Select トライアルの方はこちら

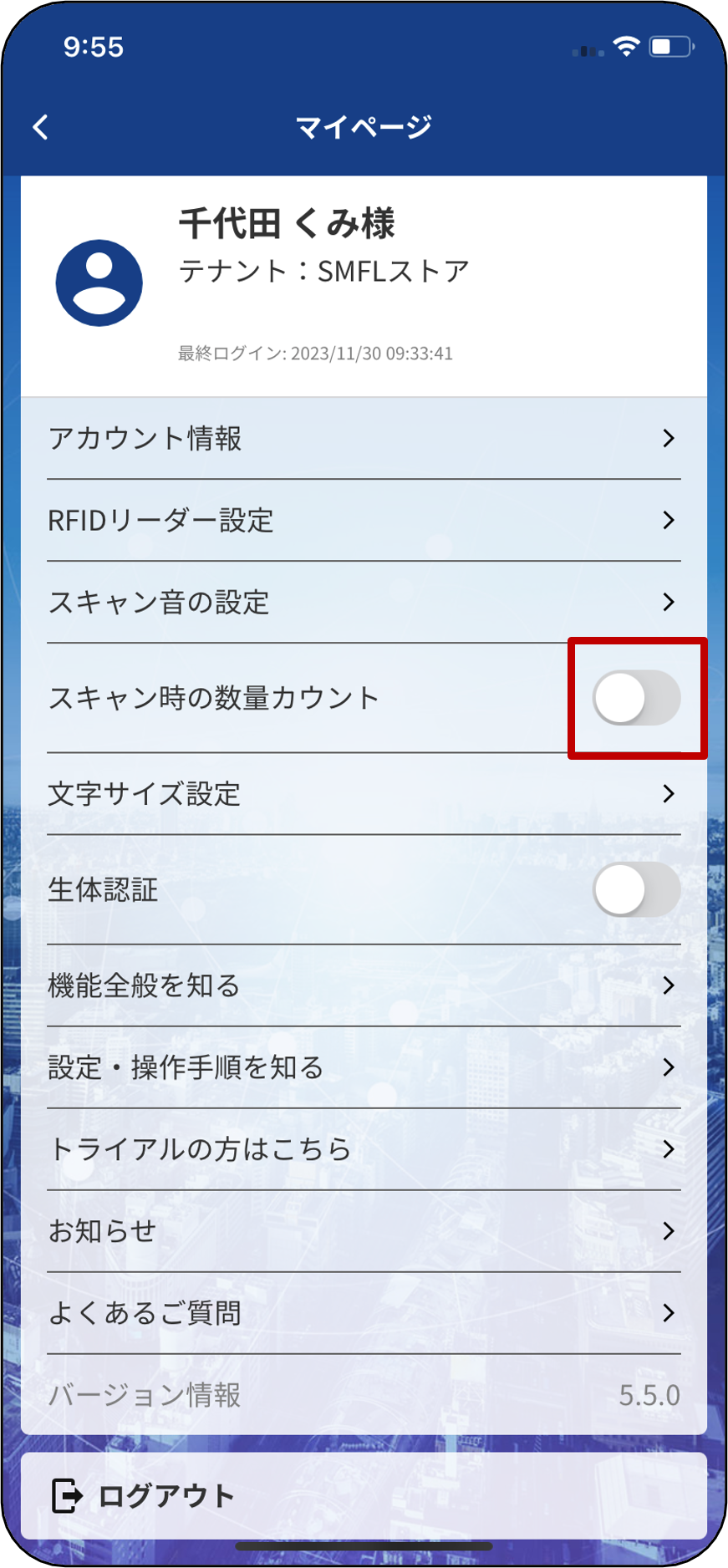click(364, 1149)
